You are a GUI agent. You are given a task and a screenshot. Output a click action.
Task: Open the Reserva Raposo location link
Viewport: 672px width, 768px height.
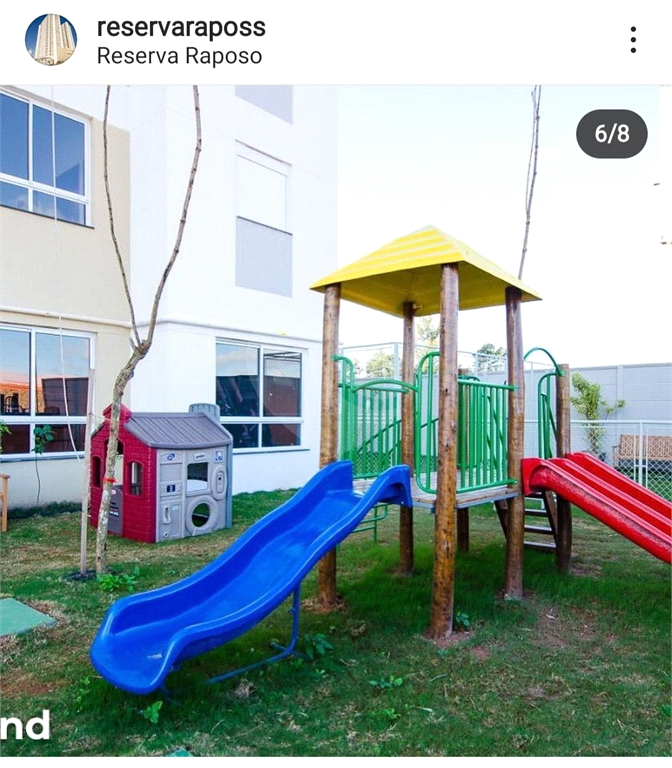tap(179, 56)
